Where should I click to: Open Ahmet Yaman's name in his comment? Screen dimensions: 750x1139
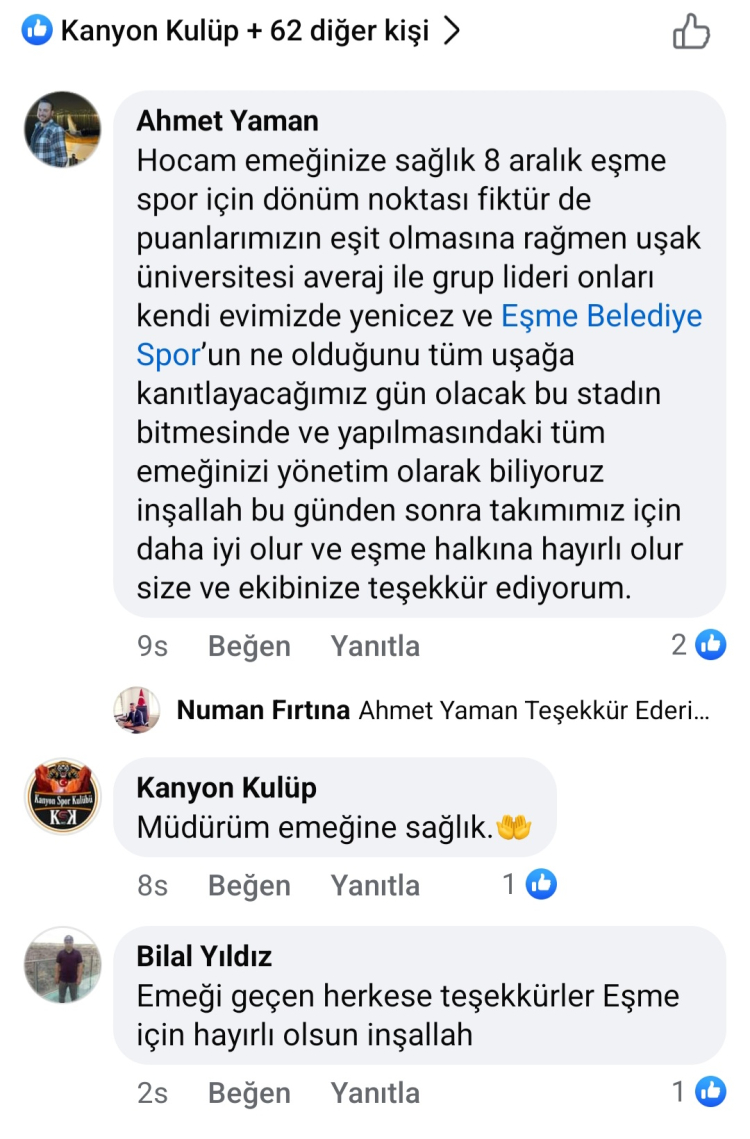227,121
